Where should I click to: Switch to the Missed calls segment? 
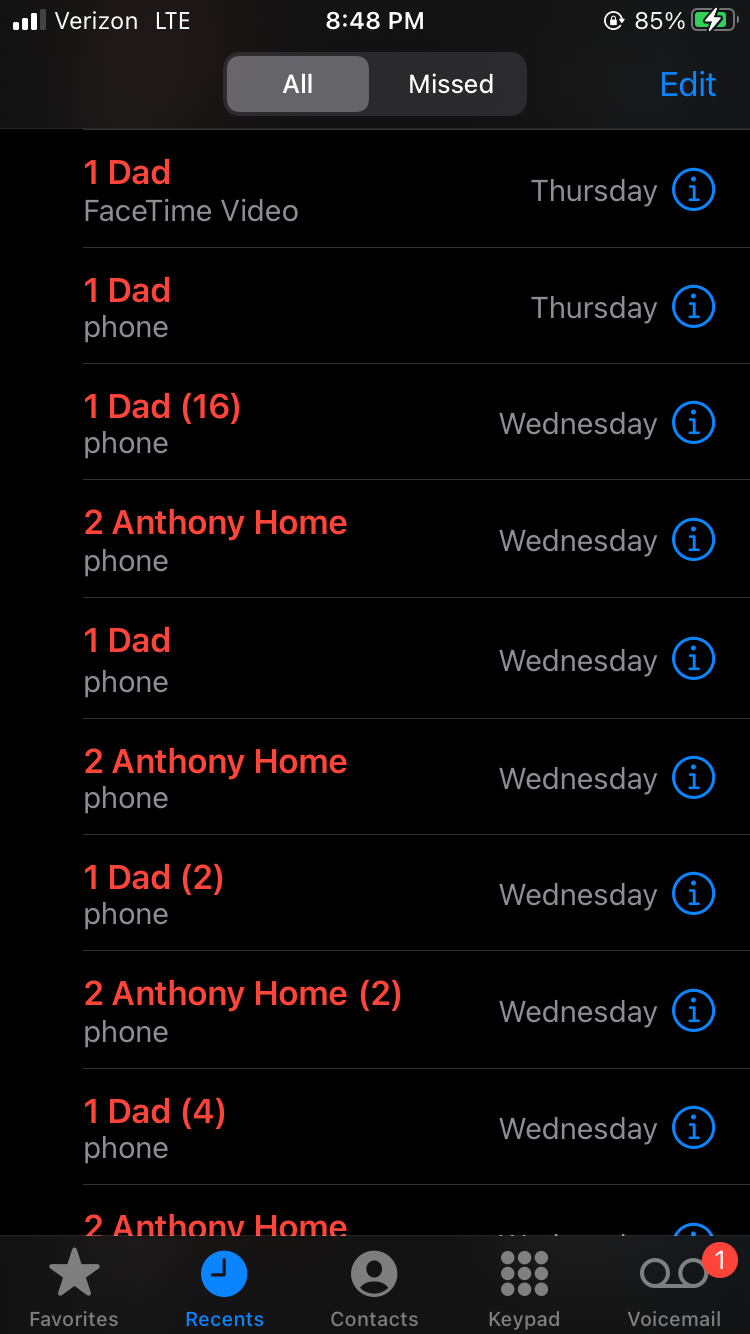tap(451, 84)
